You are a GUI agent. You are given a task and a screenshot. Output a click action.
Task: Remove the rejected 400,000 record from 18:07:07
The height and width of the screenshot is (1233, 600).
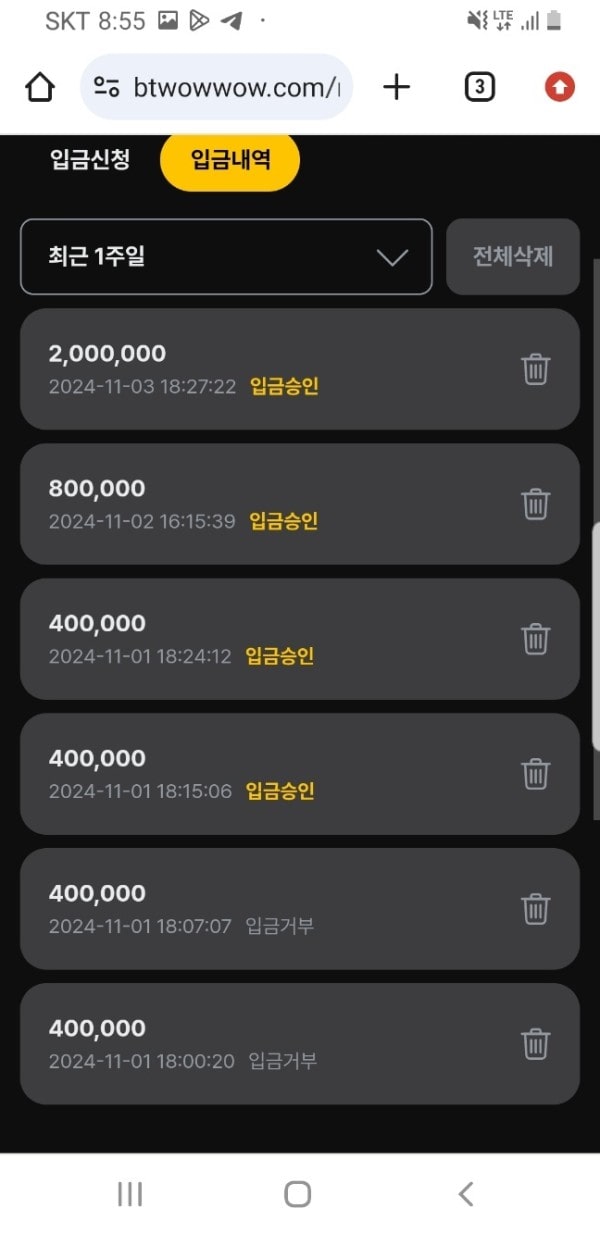pos(536,909)
